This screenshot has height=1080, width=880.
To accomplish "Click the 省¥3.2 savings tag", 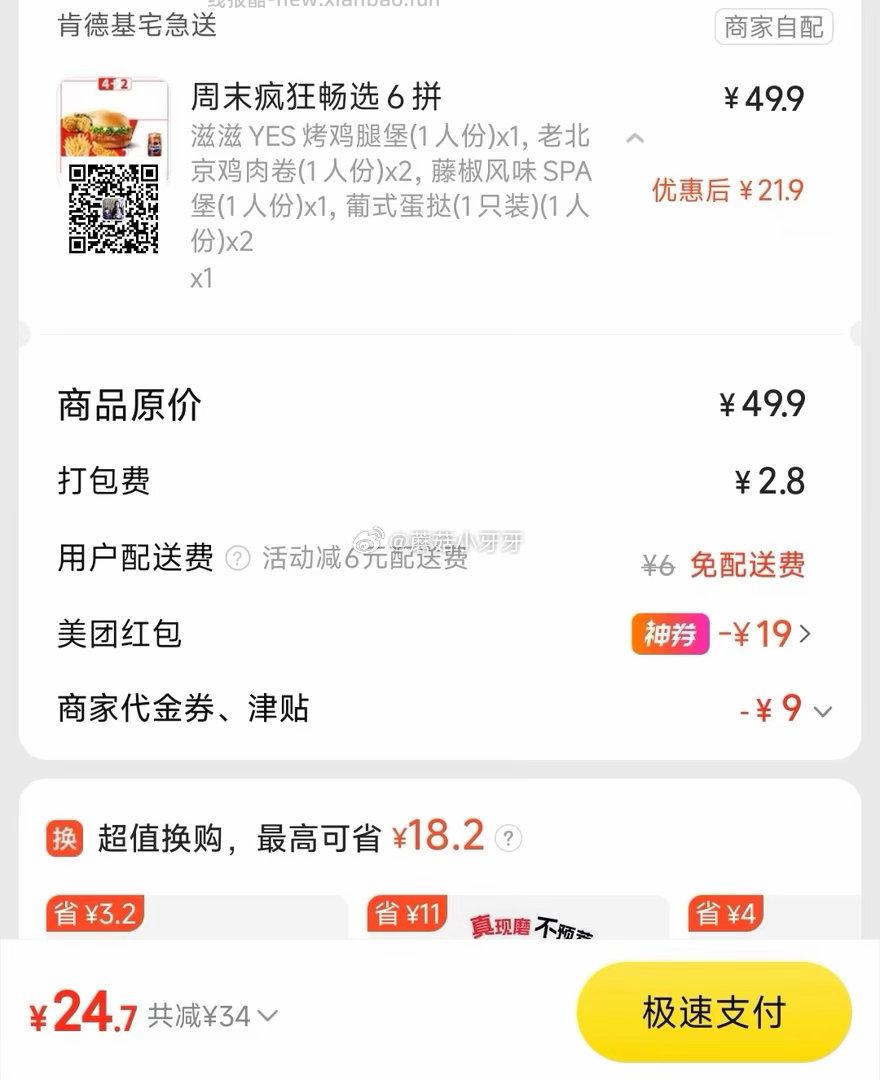I will point(96,913).
